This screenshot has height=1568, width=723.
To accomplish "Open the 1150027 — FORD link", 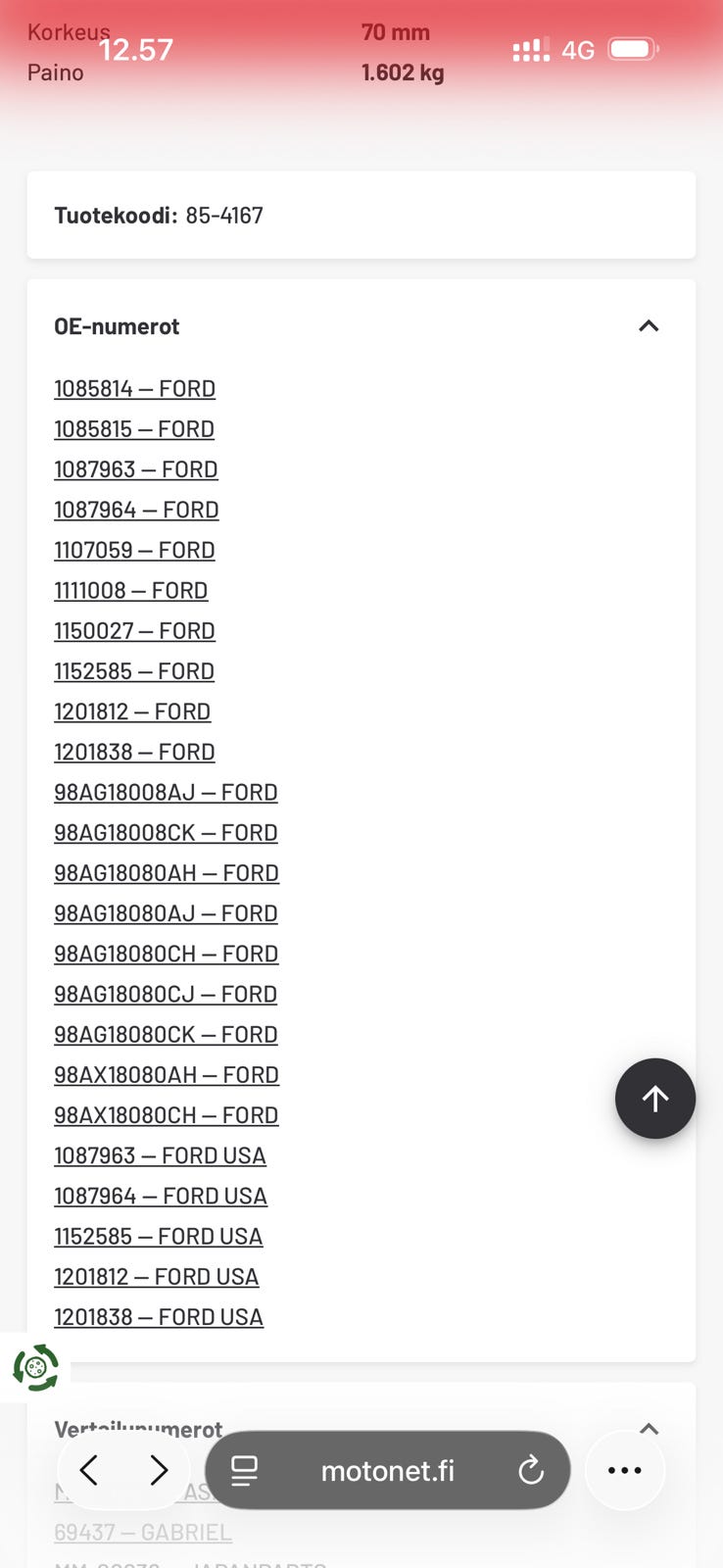I will click(134, 631).
